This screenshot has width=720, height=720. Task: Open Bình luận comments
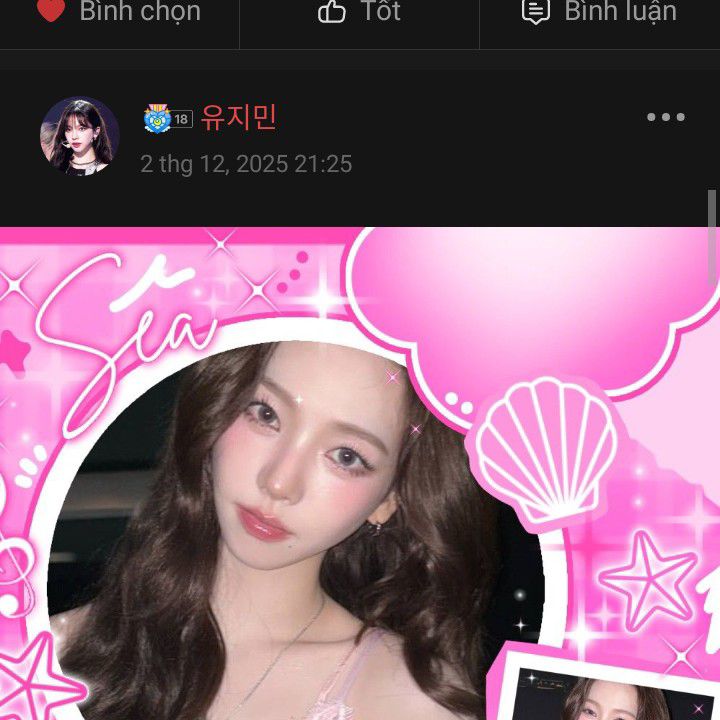click(x=599, y=12)
